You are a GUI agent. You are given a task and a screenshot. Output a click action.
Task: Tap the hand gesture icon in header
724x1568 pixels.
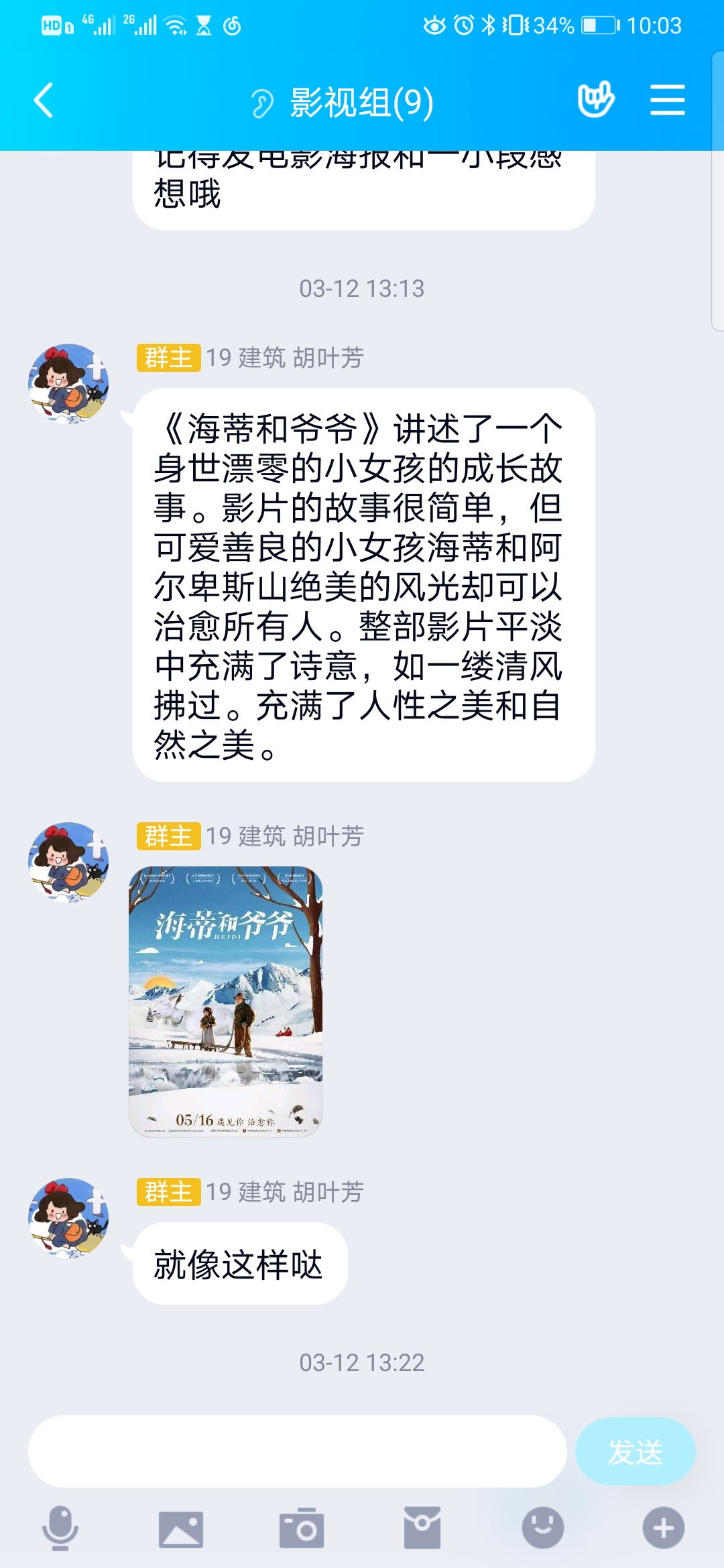[x=595, y=101]
